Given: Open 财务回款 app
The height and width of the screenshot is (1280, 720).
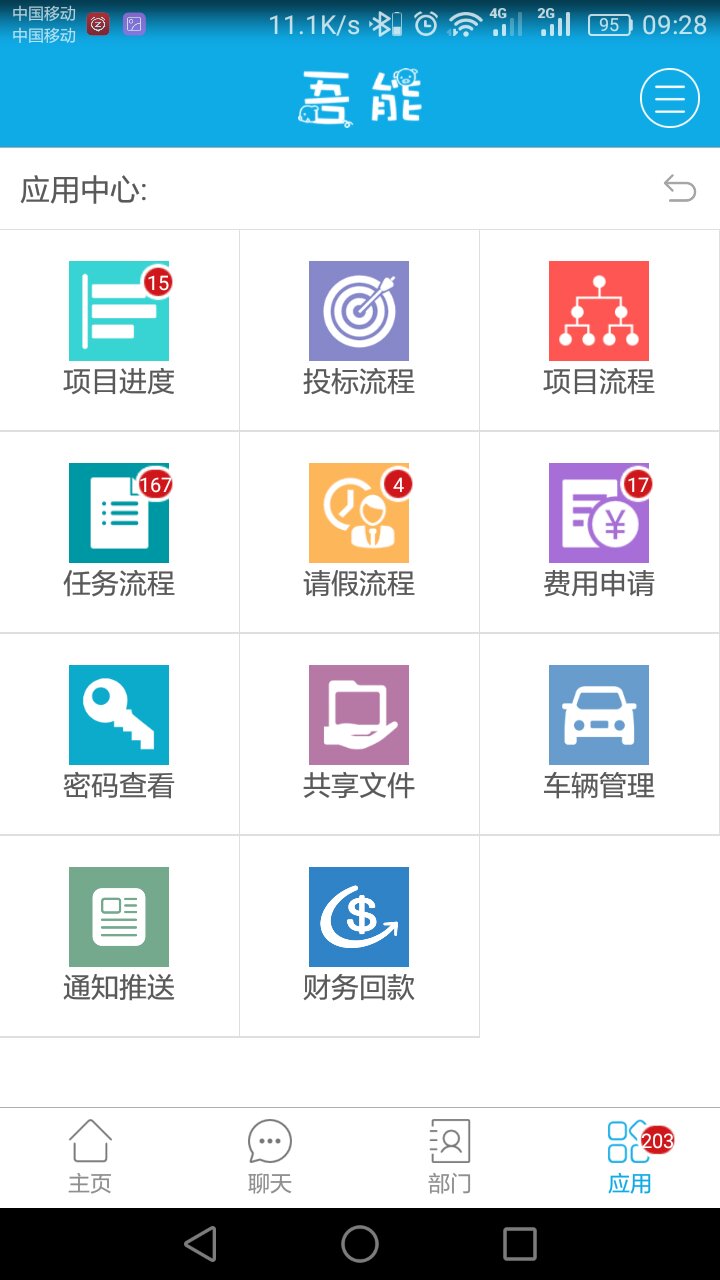Looking at the screenshot, I should click(x=359, y=936).
